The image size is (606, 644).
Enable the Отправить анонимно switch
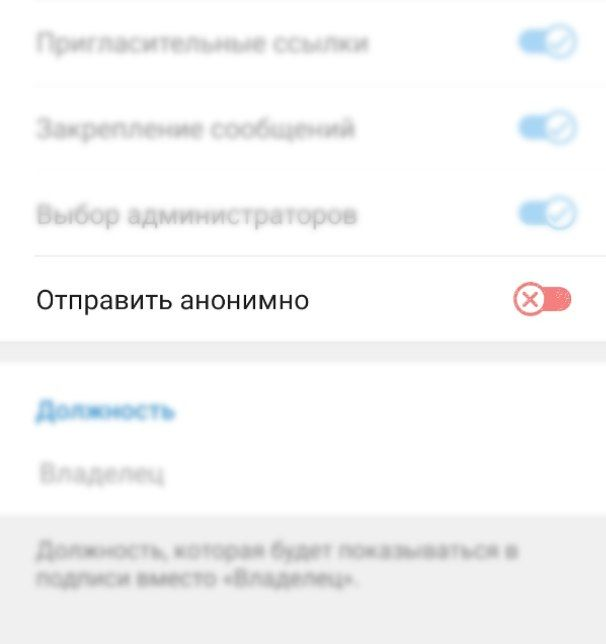[x=542, y=299]
